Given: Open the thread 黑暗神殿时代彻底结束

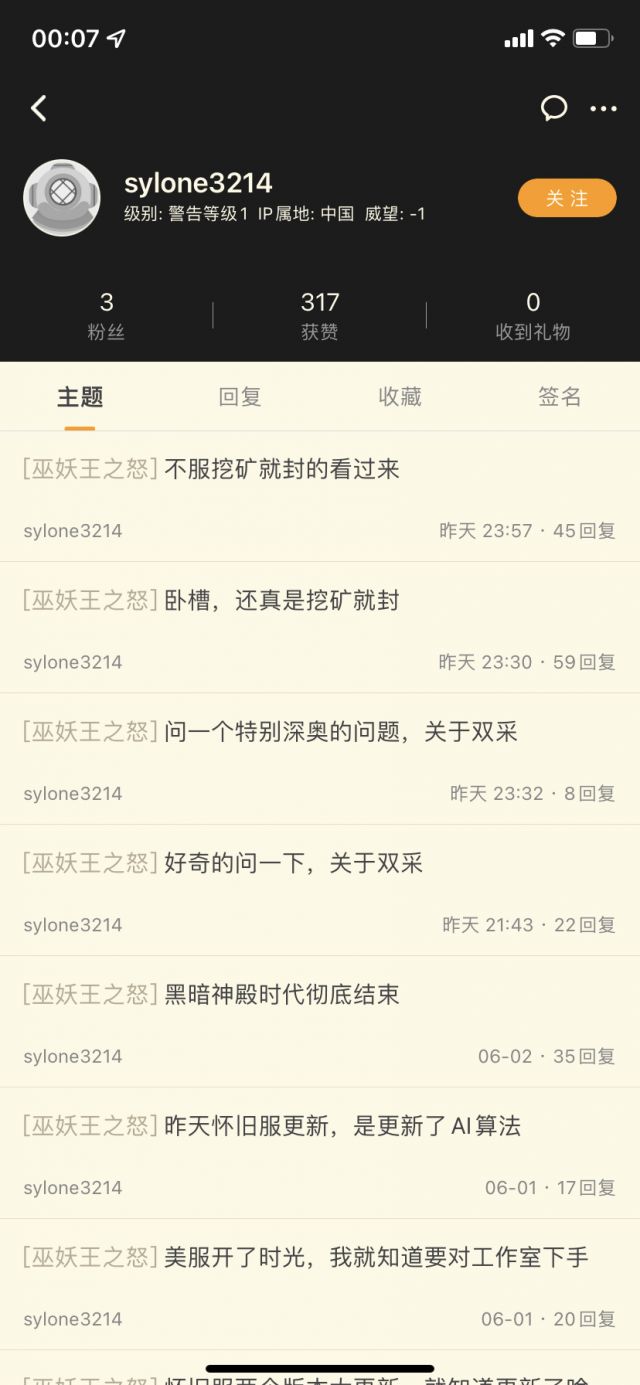Looking at the screenshot, I should tap(281, 994).
